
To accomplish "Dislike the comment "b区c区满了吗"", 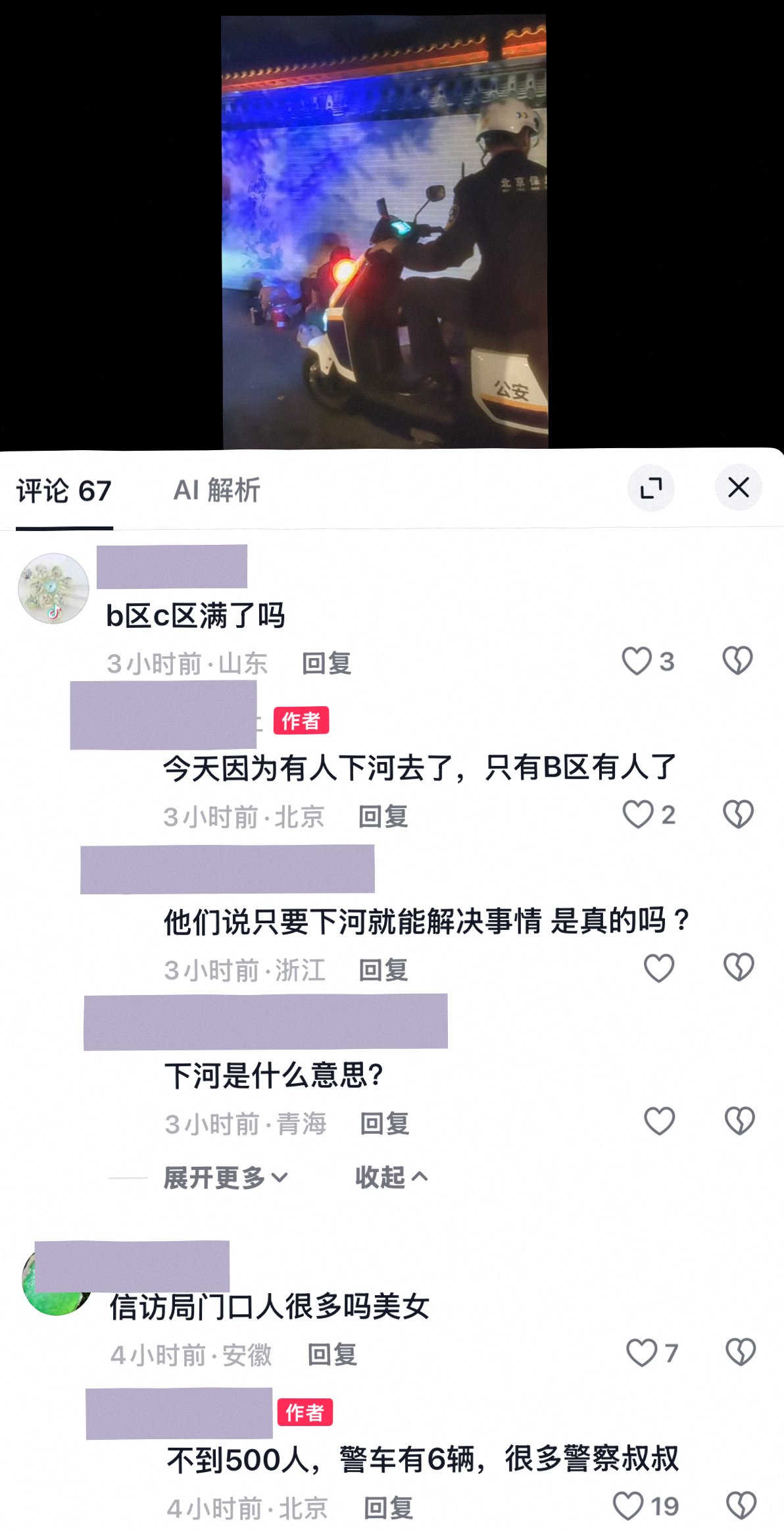I will pyautogui.click(x=737, y=661).
